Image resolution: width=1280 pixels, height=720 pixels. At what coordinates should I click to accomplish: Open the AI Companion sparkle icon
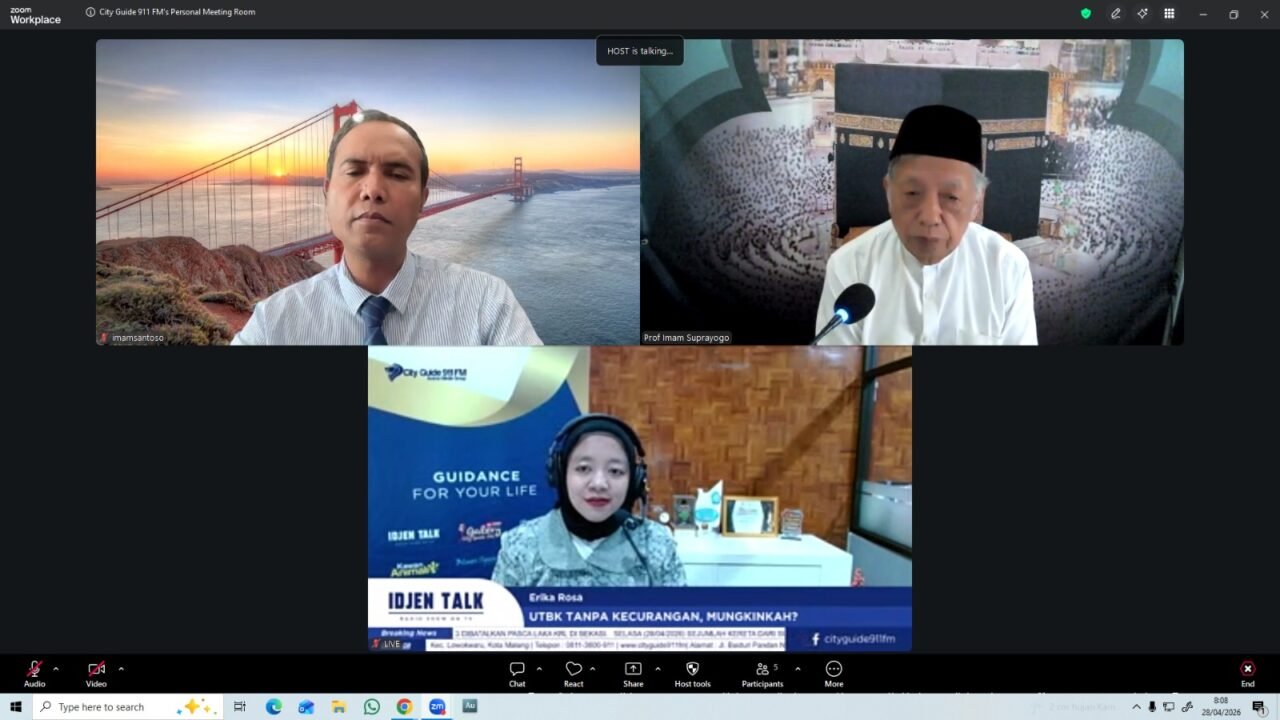pyautogui.click(x=1143, y=14)
